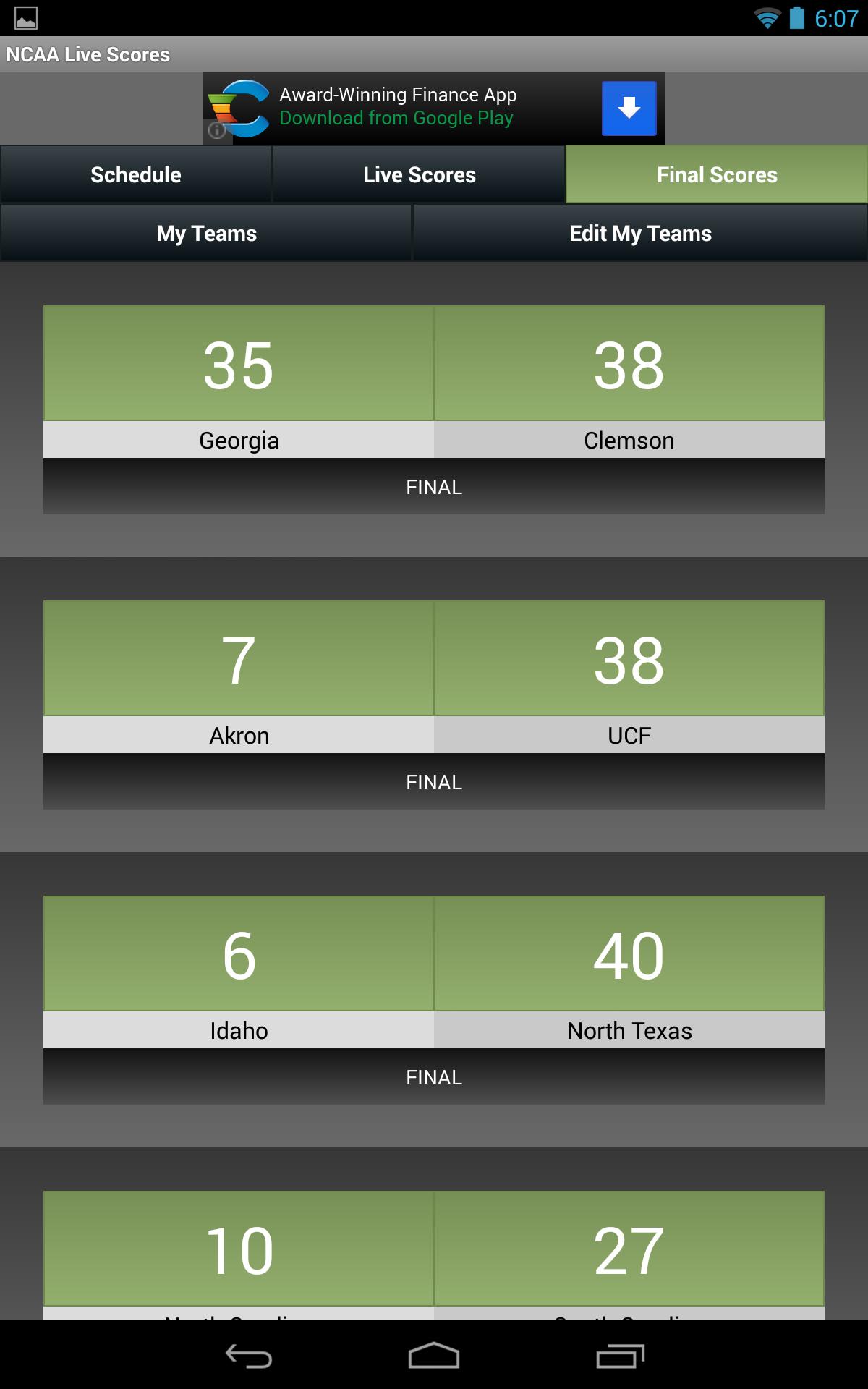868x1389 pixels.
Task: Open the Akron vs UCF game card
Action: pyautogui.click(x=434, y=705)
